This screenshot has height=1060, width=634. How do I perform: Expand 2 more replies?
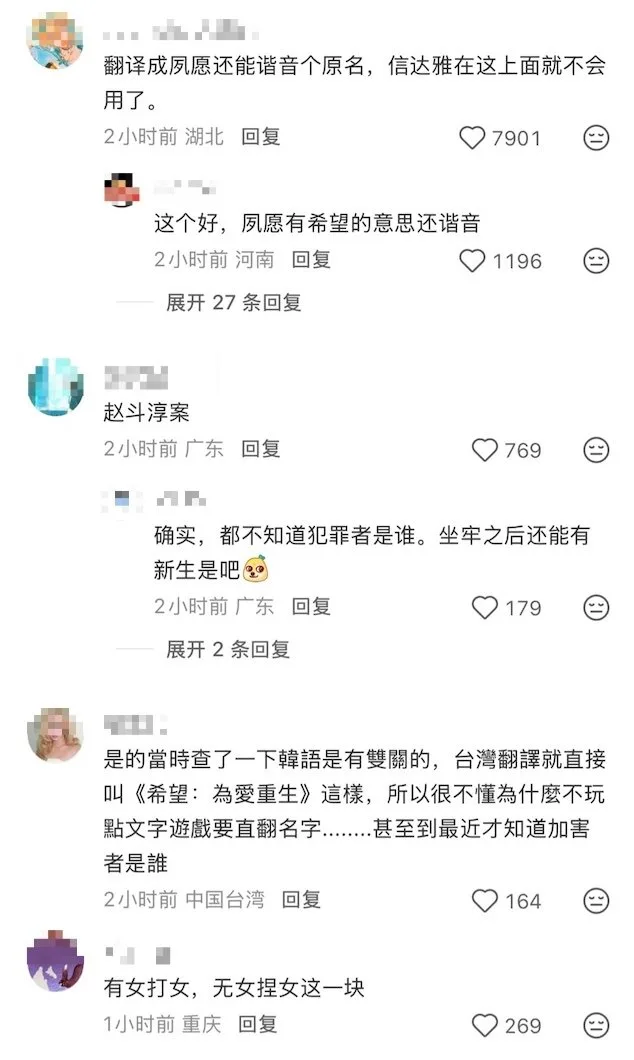click(x=228, y=650)
